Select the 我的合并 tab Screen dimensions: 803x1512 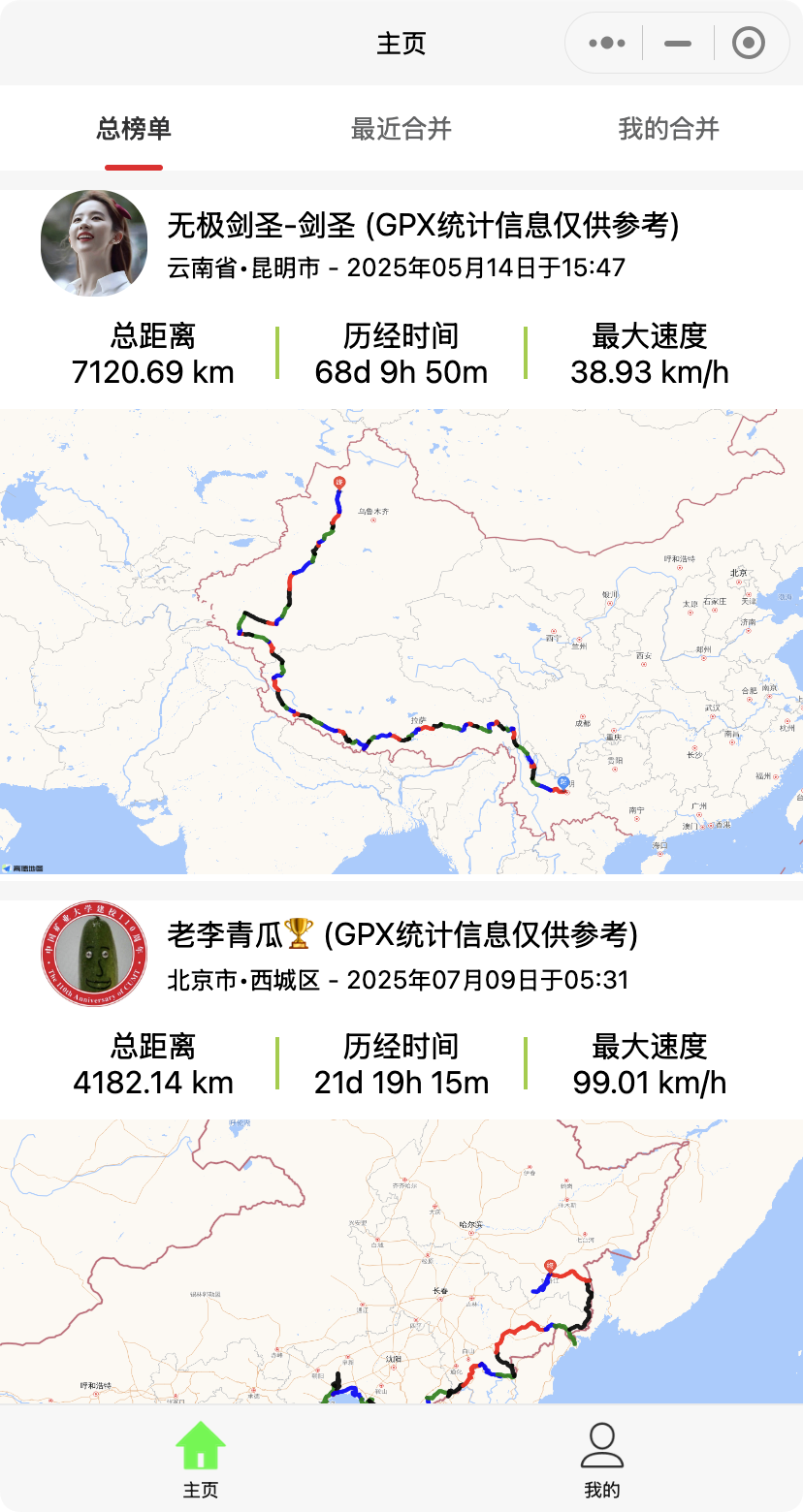point(669,129)
